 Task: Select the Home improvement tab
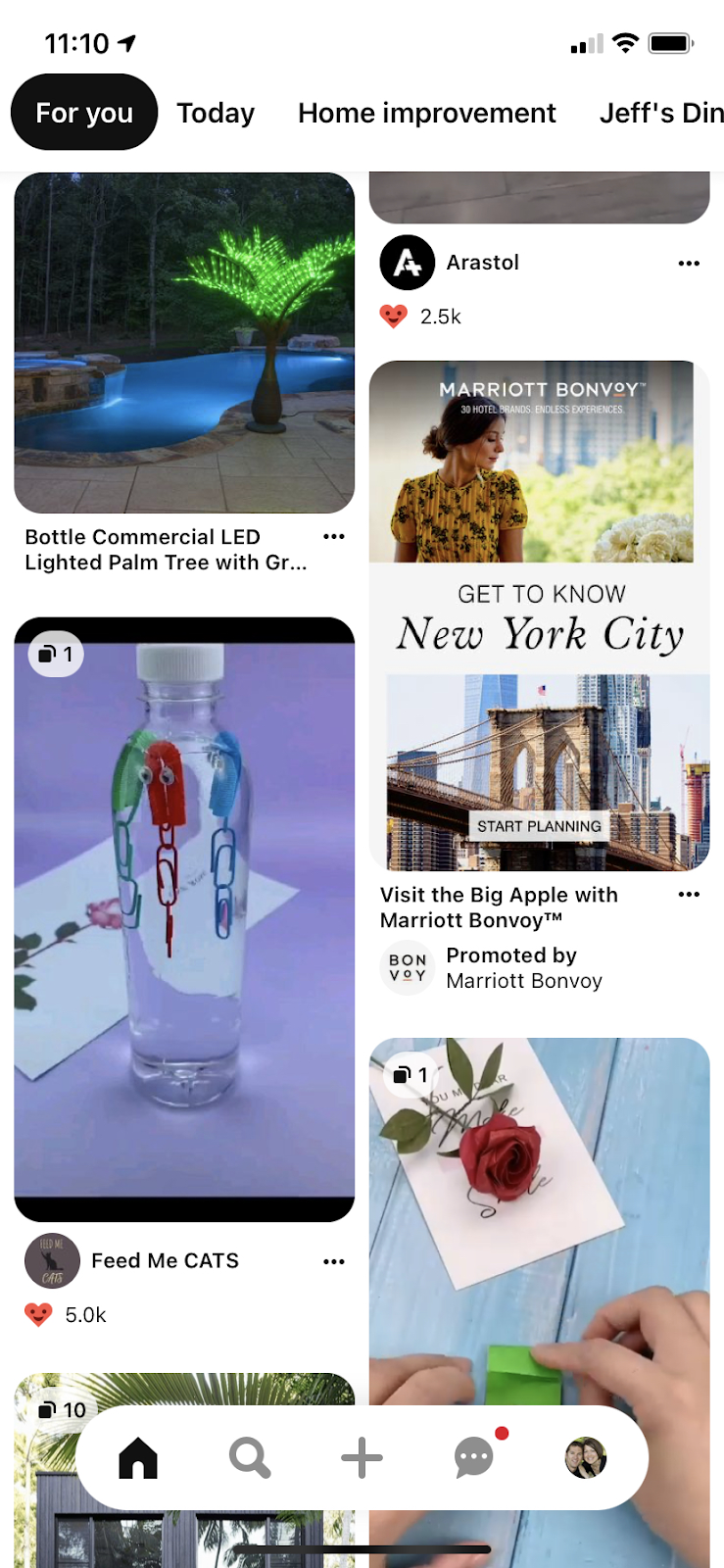[x=426, y=113]
